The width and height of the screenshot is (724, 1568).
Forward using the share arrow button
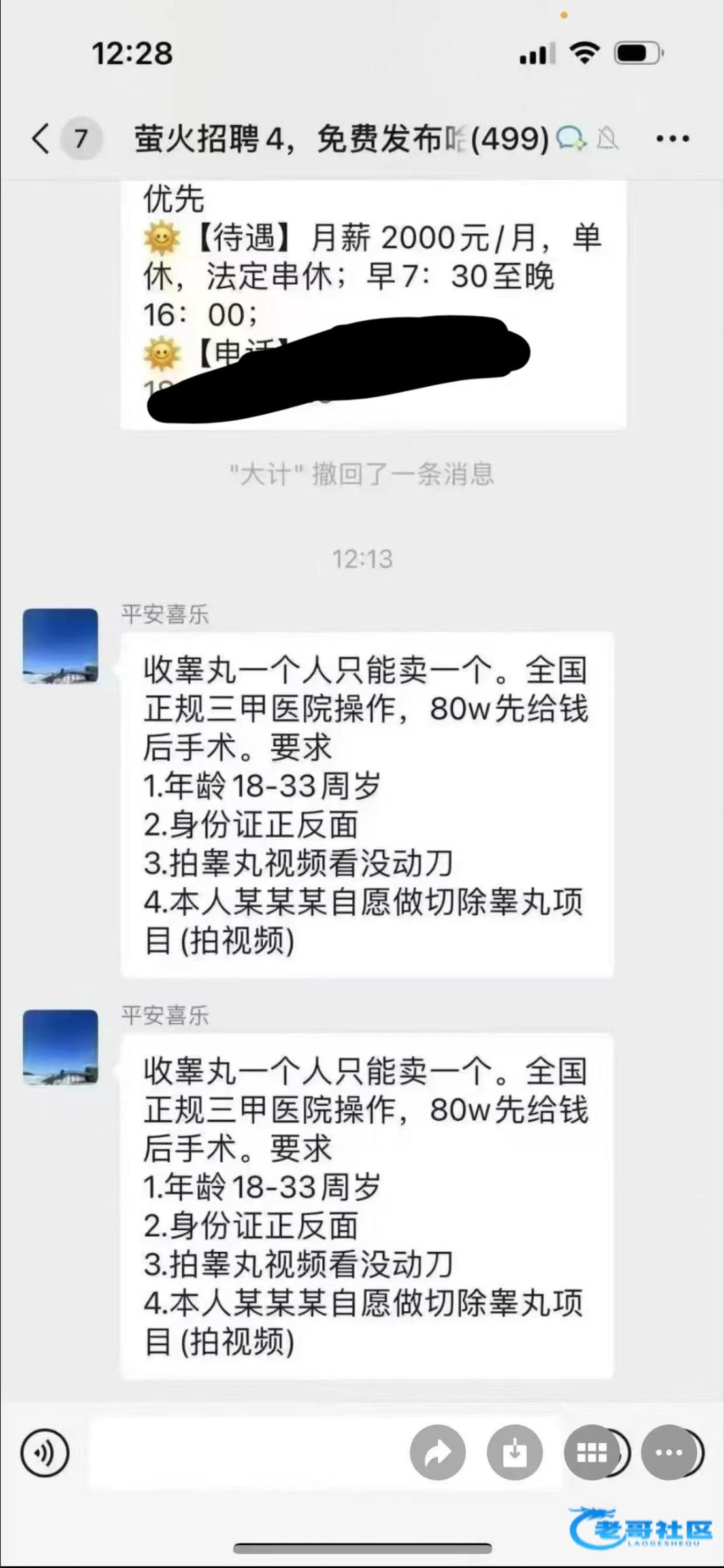pyautogui.click(x=438, y=1453)
